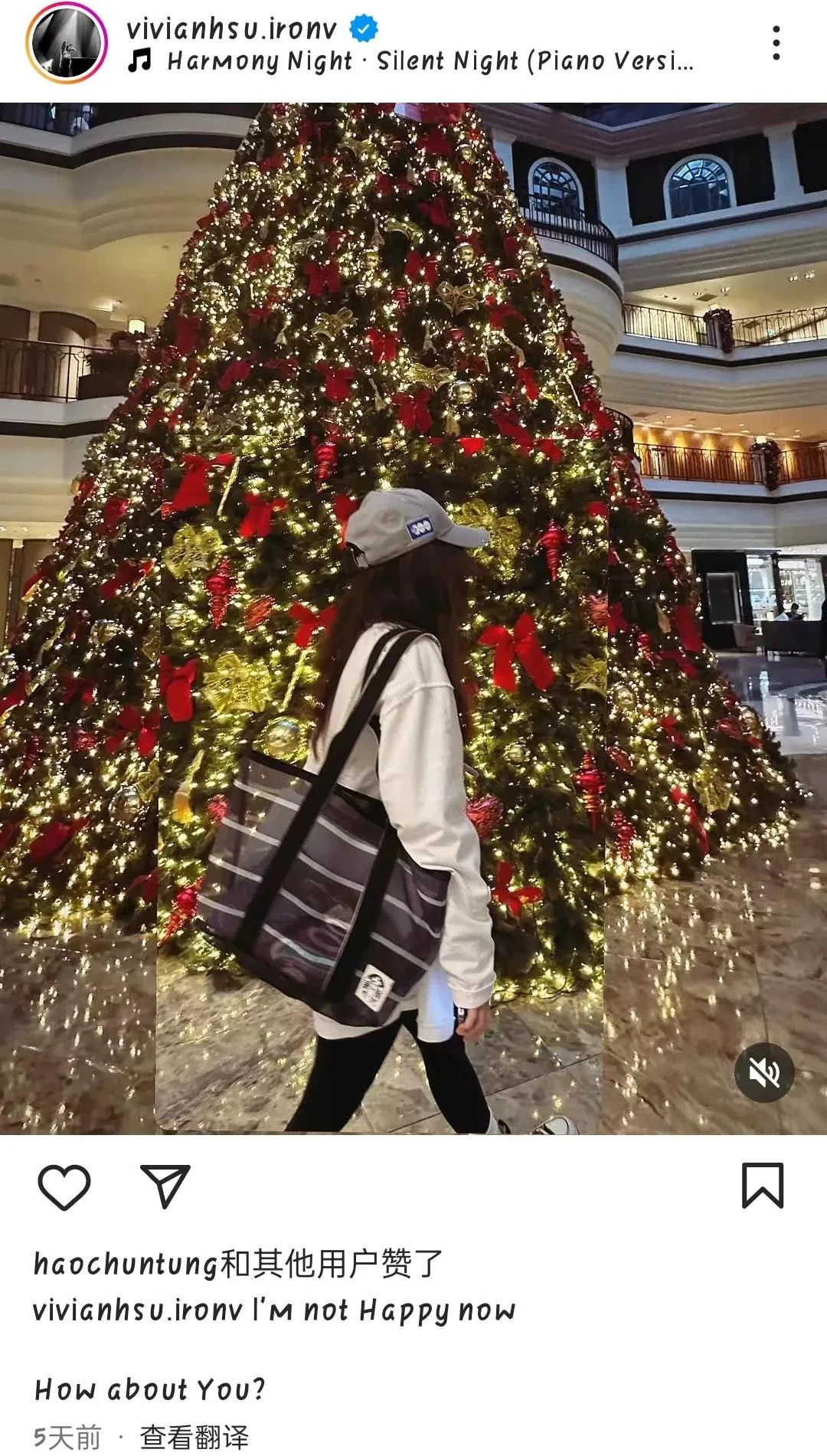Tap 查看翻译 to see translation

tap(194, 1437)
